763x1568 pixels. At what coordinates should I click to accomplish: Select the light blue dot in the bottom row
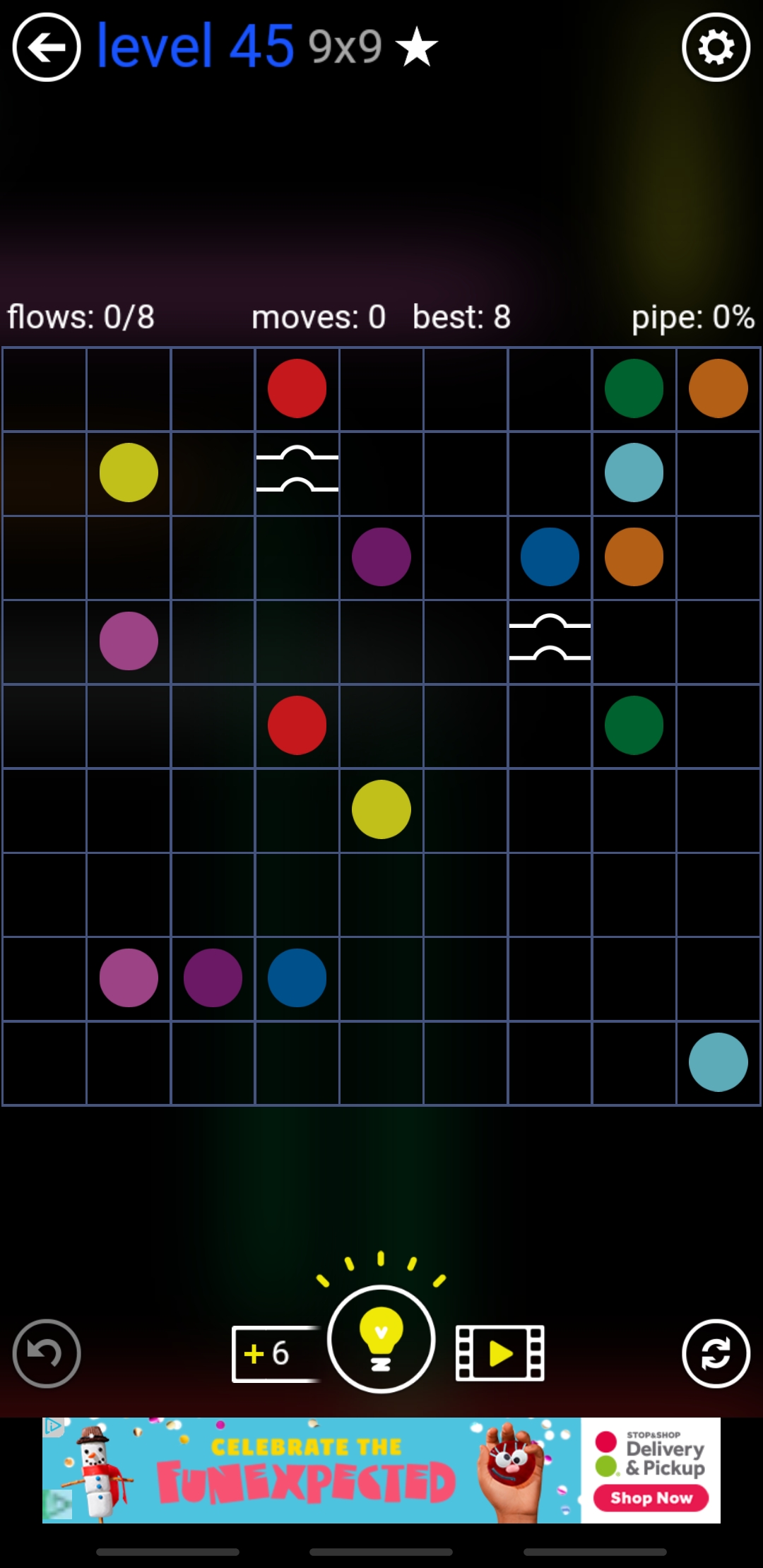[718, 1062]
